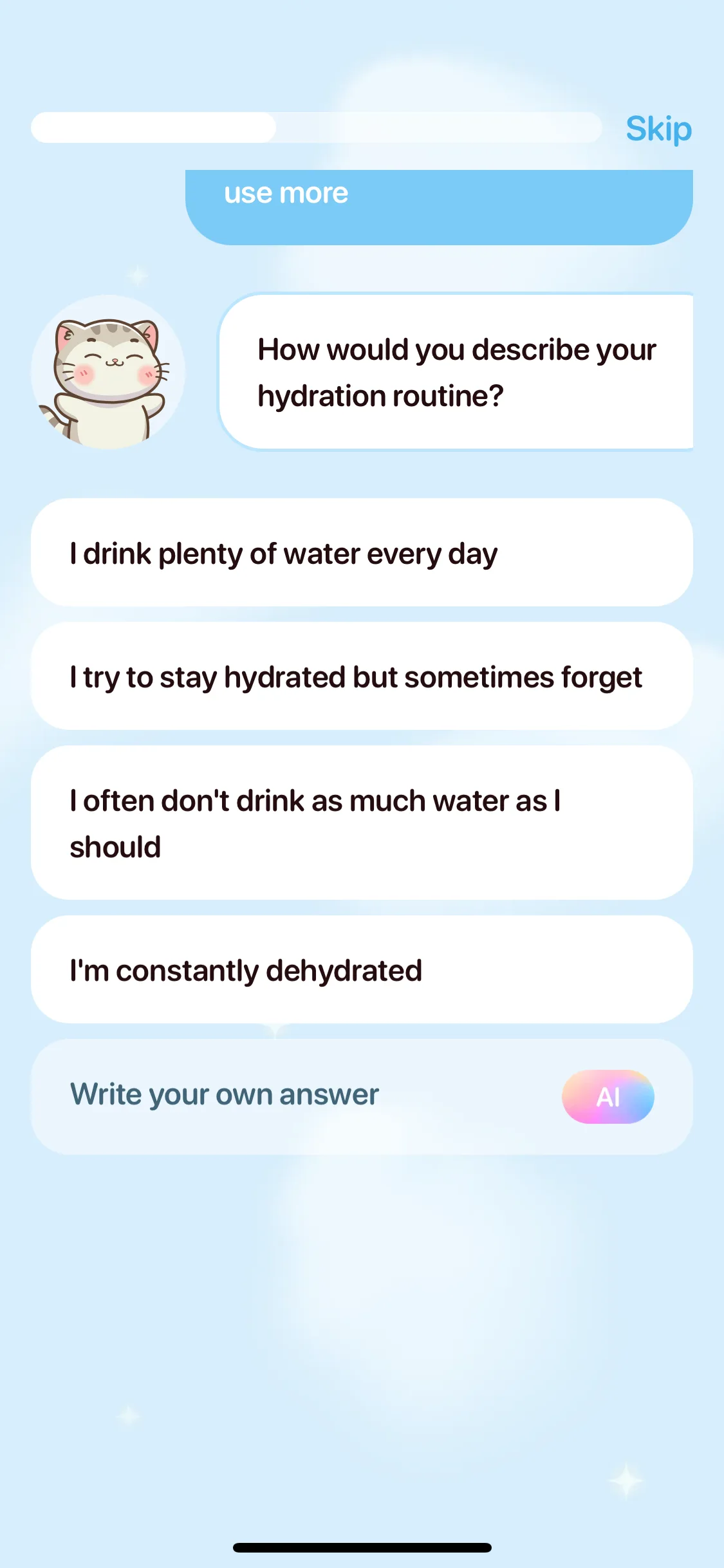Answer with "I'm constantly dehydrated"

click(x=361, y=970)
